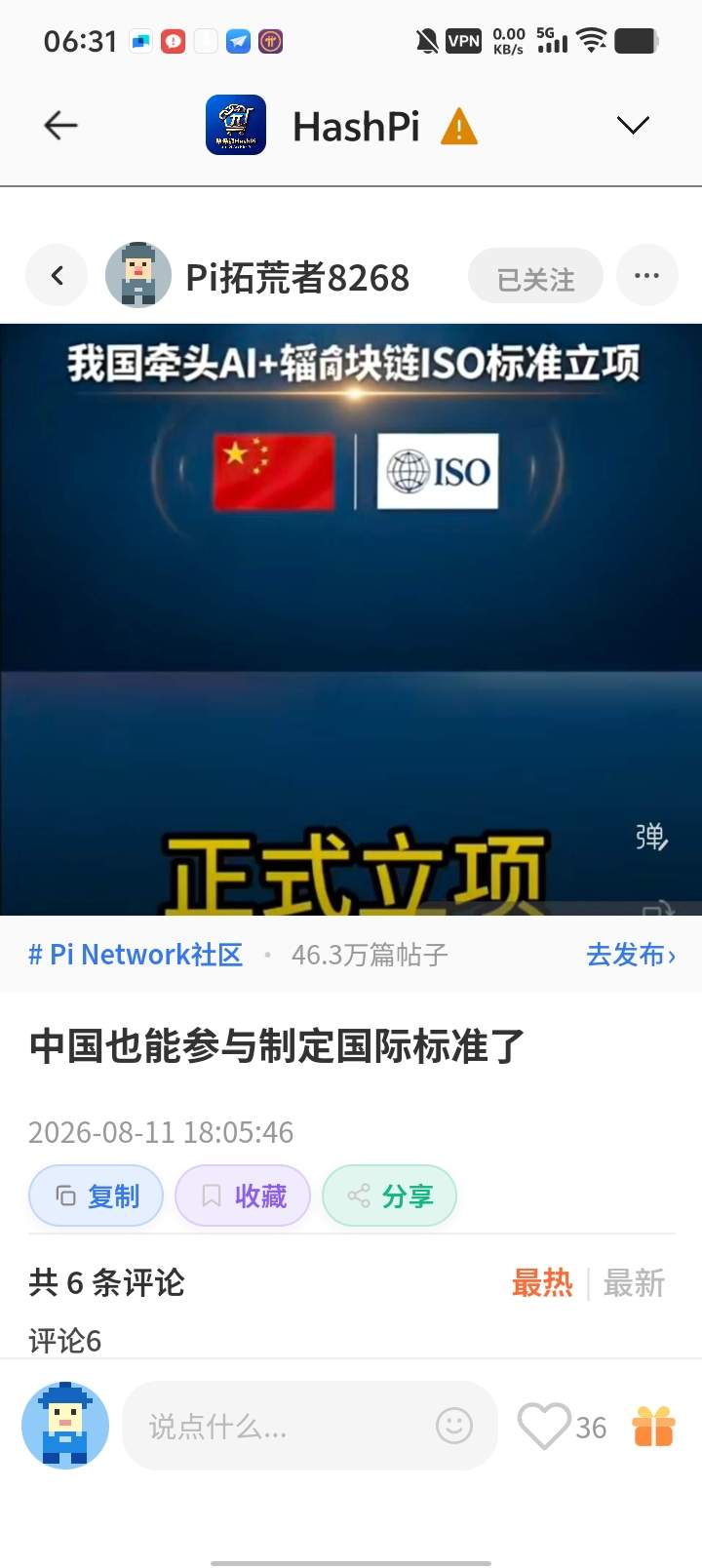Play the ISO standard video
Viewport: 702px width, 1568px height.
(351, 619)
